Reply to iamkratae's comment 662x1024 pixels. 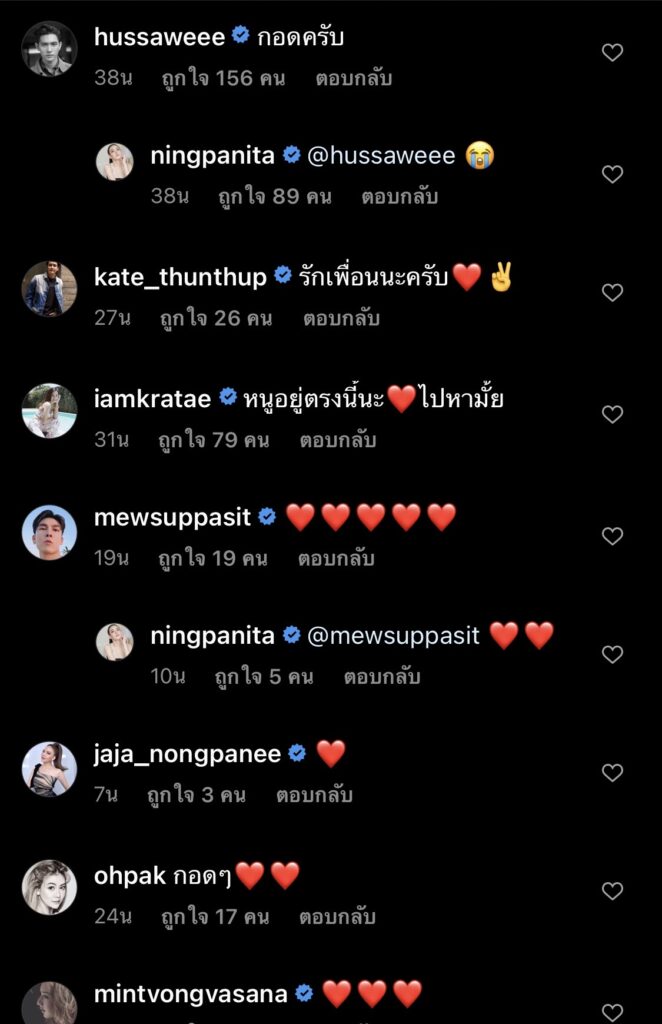click(x=338, y=439)
